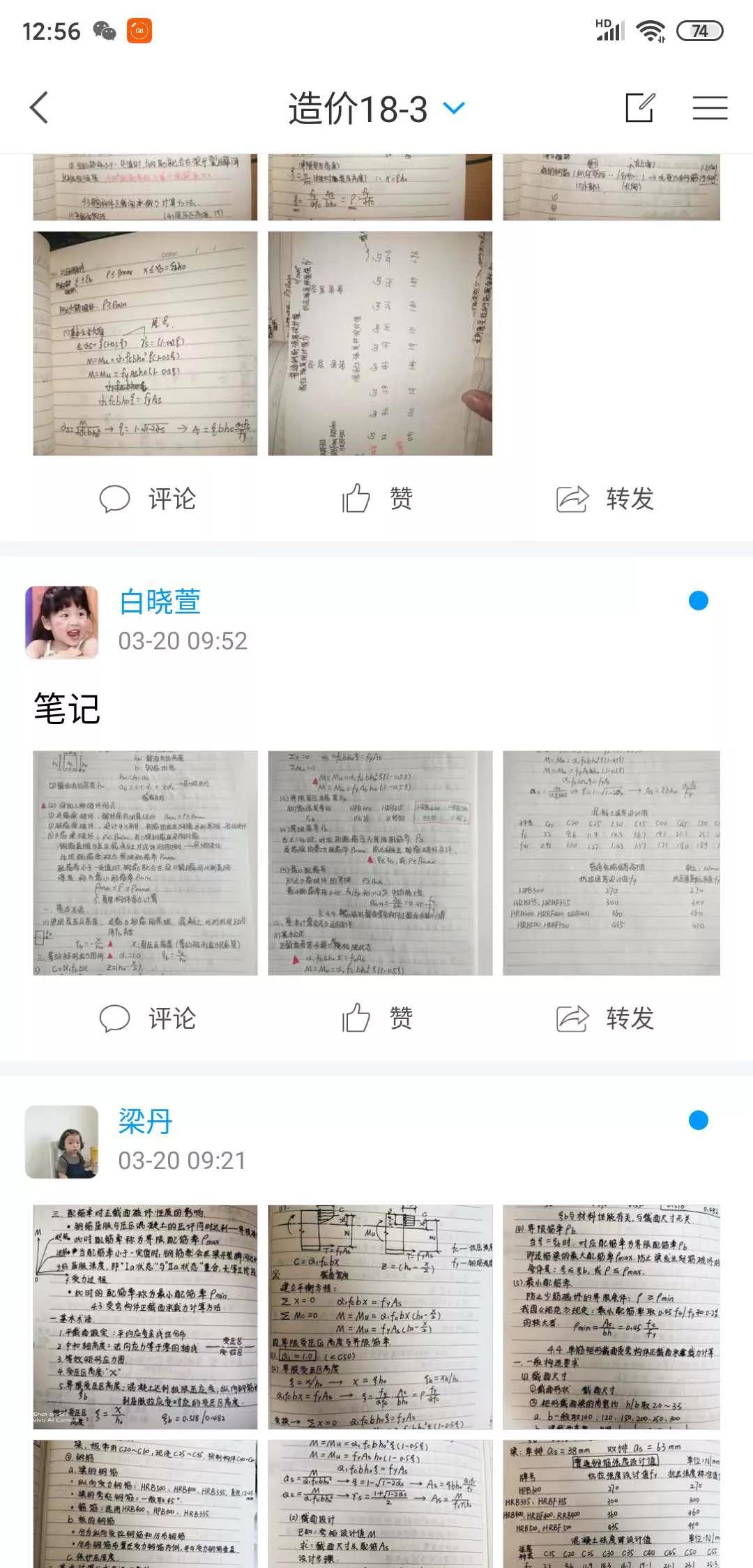Image resolution: width=753 pixels, height=1568 pixels.
Task: View third note photo in 白晓萱's post
Action: (611, 863)
